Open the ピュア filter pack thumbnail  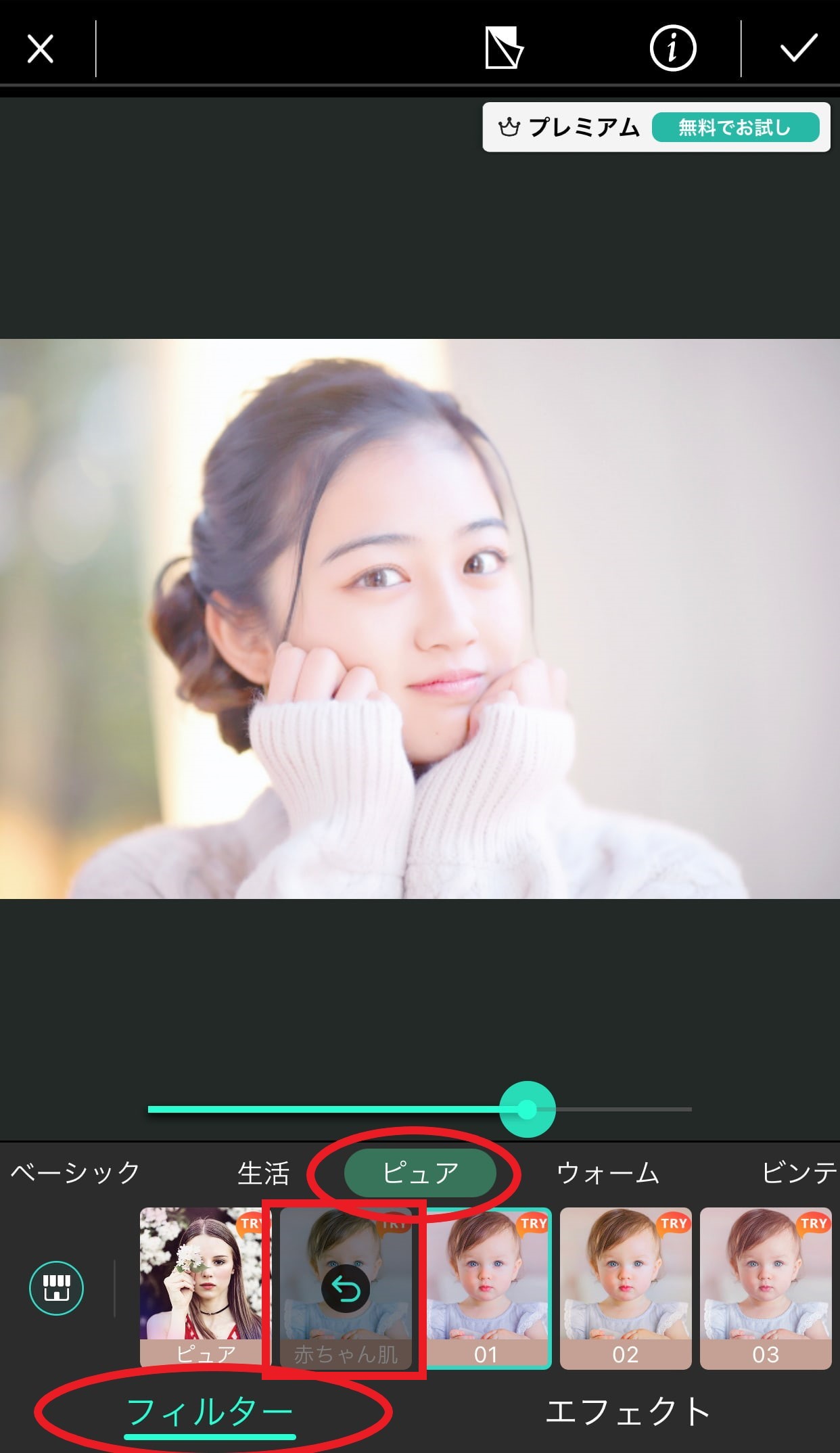[205, 1288]
